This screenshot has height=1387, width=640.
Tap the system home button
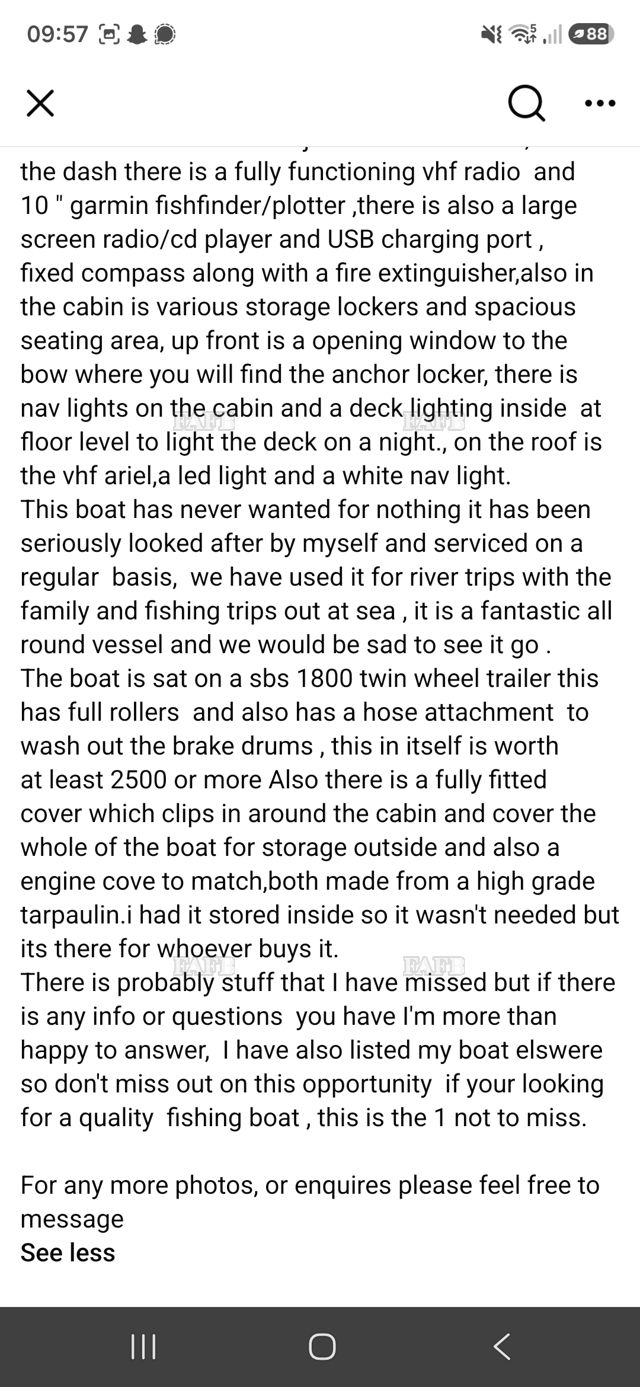coord(322,1346)
